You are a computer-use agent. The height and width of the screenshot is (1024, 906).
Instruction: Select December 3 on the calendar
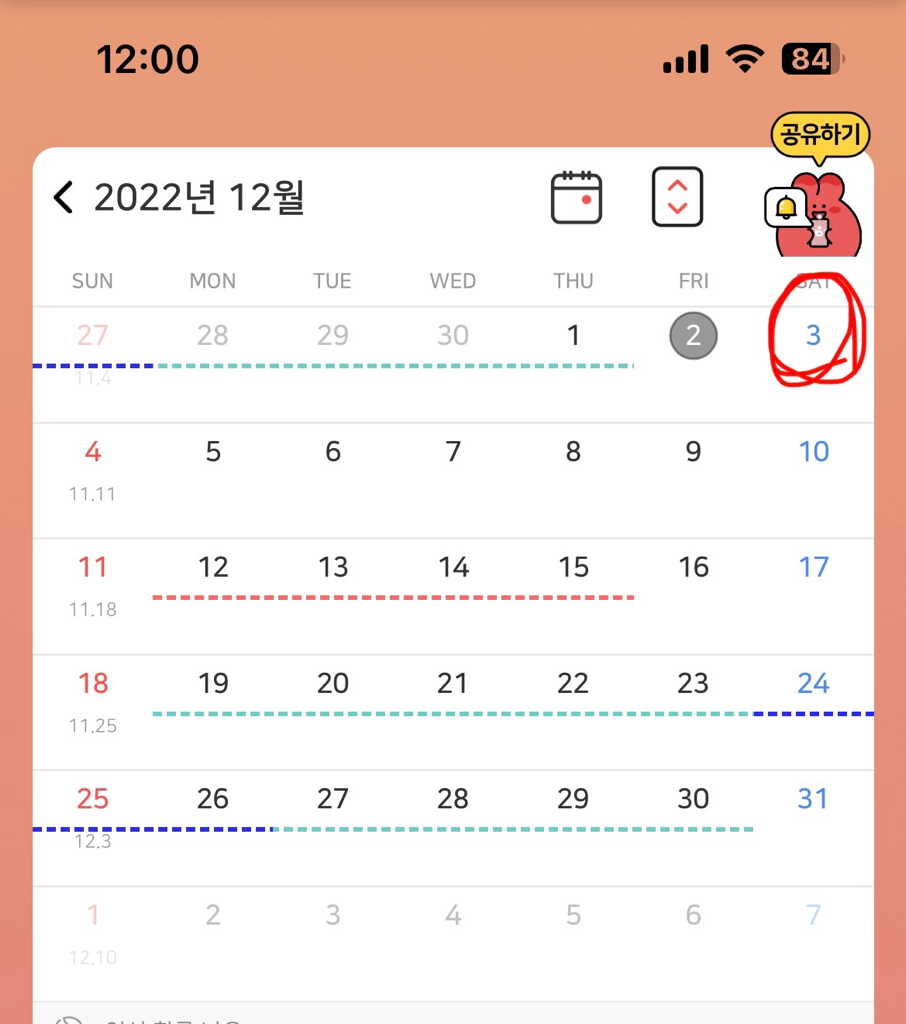coord(813,336)
